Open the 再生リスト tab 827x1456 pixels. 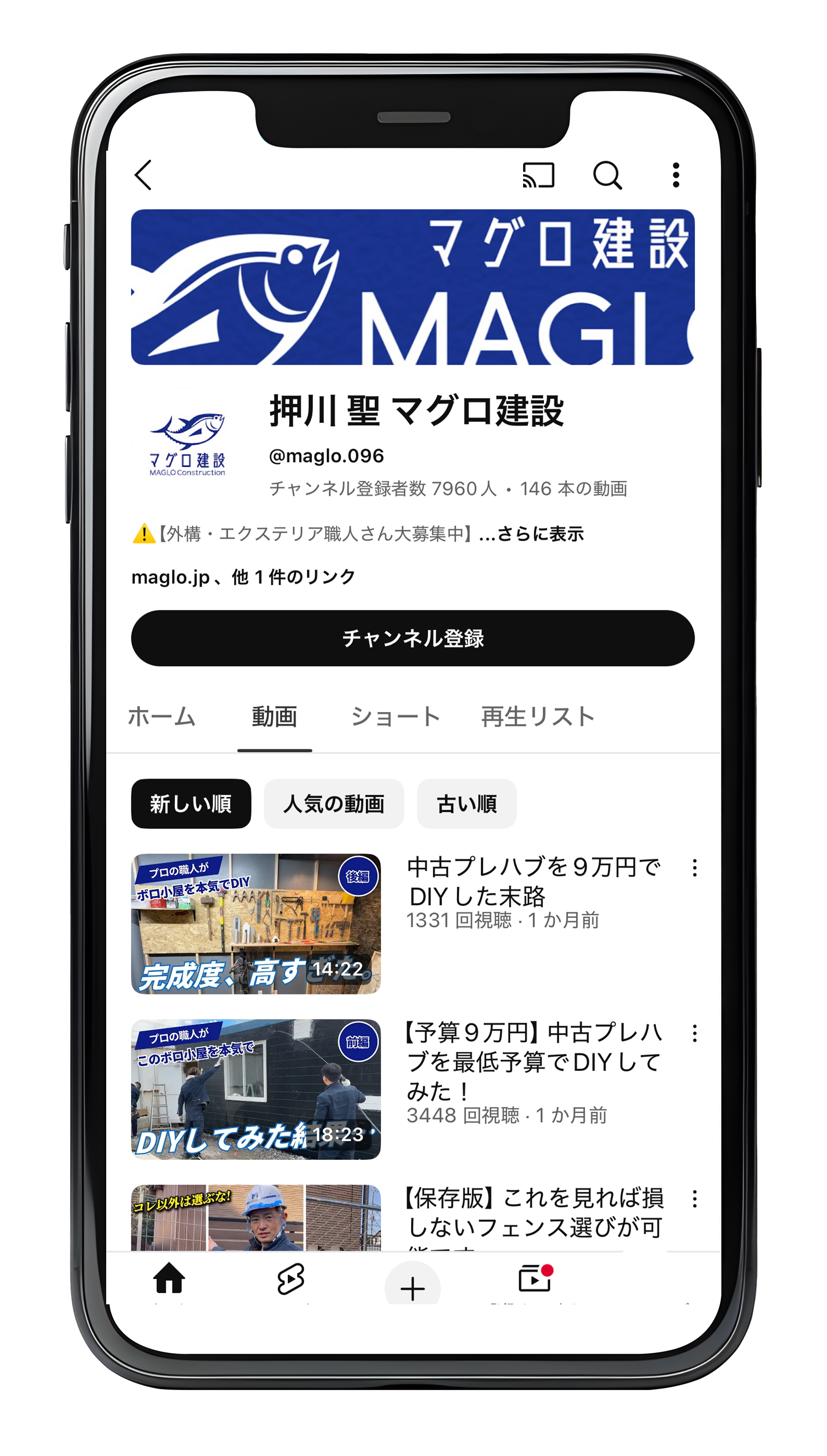tap(538, 717)
